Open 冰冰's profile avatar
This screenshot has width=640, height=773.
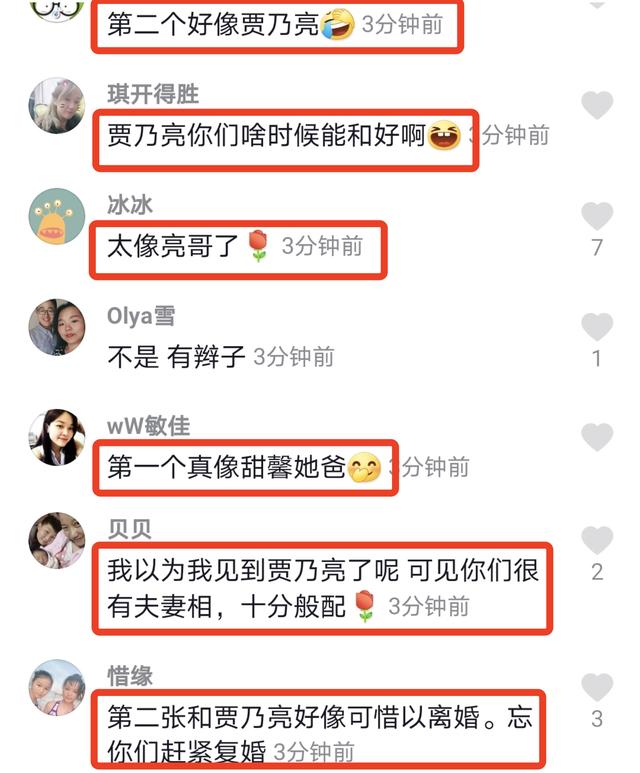[x=57, y=217]
